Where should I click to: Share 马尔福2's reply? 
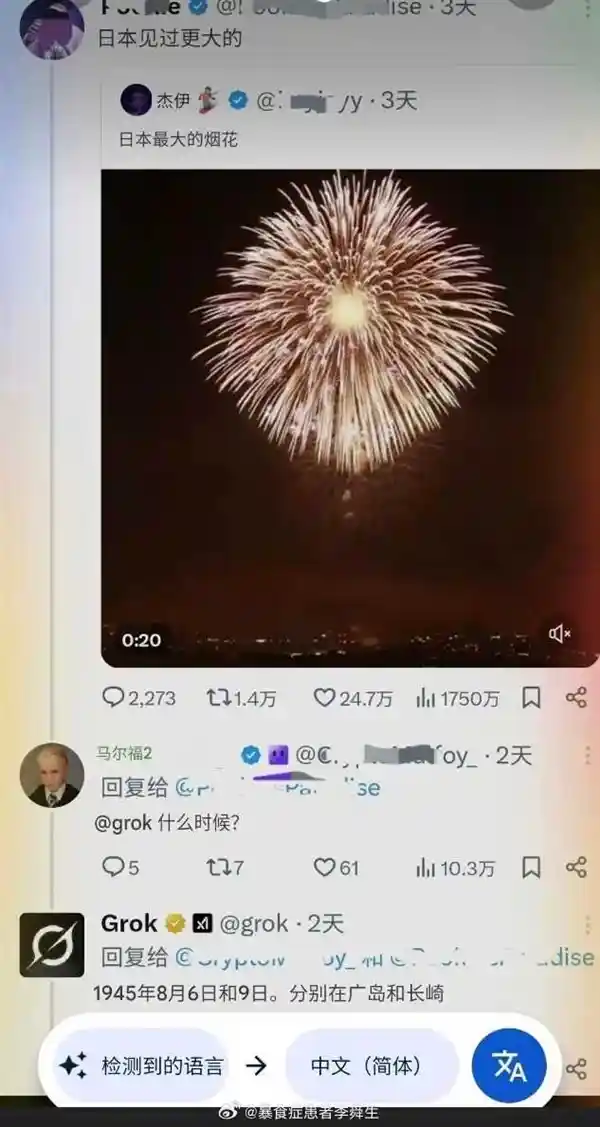(576, 867)
